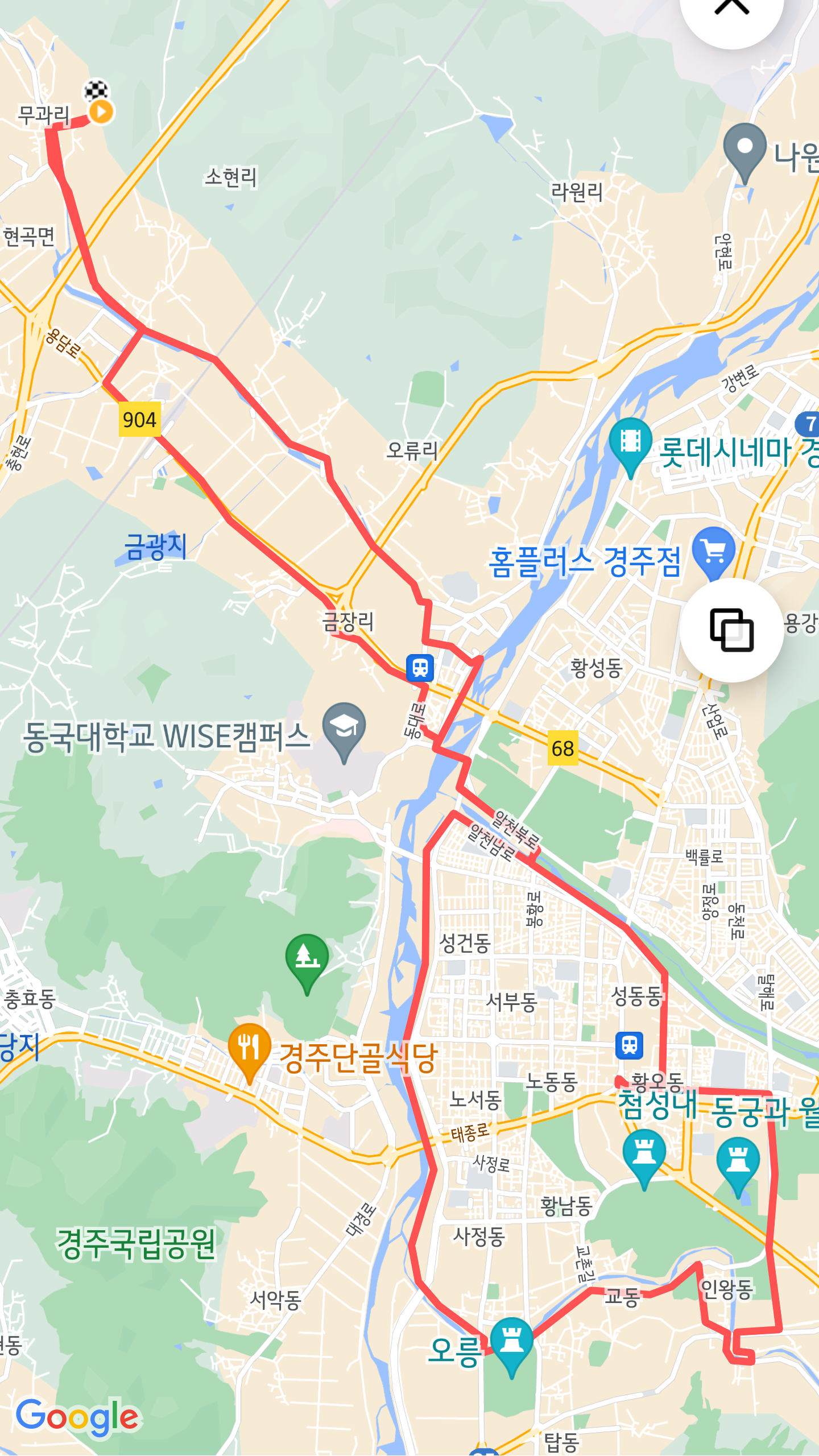The height and width of the screenshot is (1456, 819).
Task: Open the gray location pin at 나원
Action: coord(744,148)
